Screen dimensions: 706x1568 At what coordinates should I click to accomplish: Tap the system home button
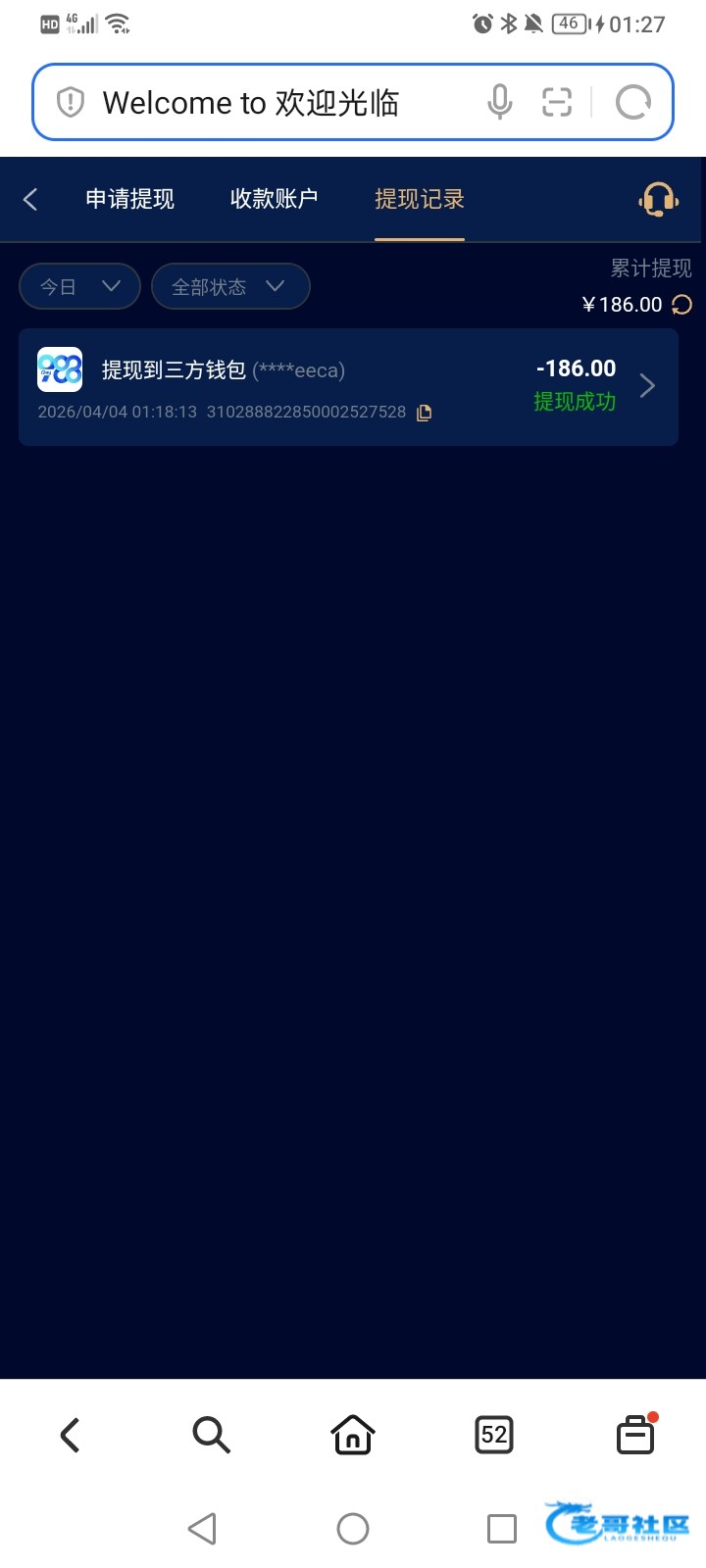[x=353, y=1529]
